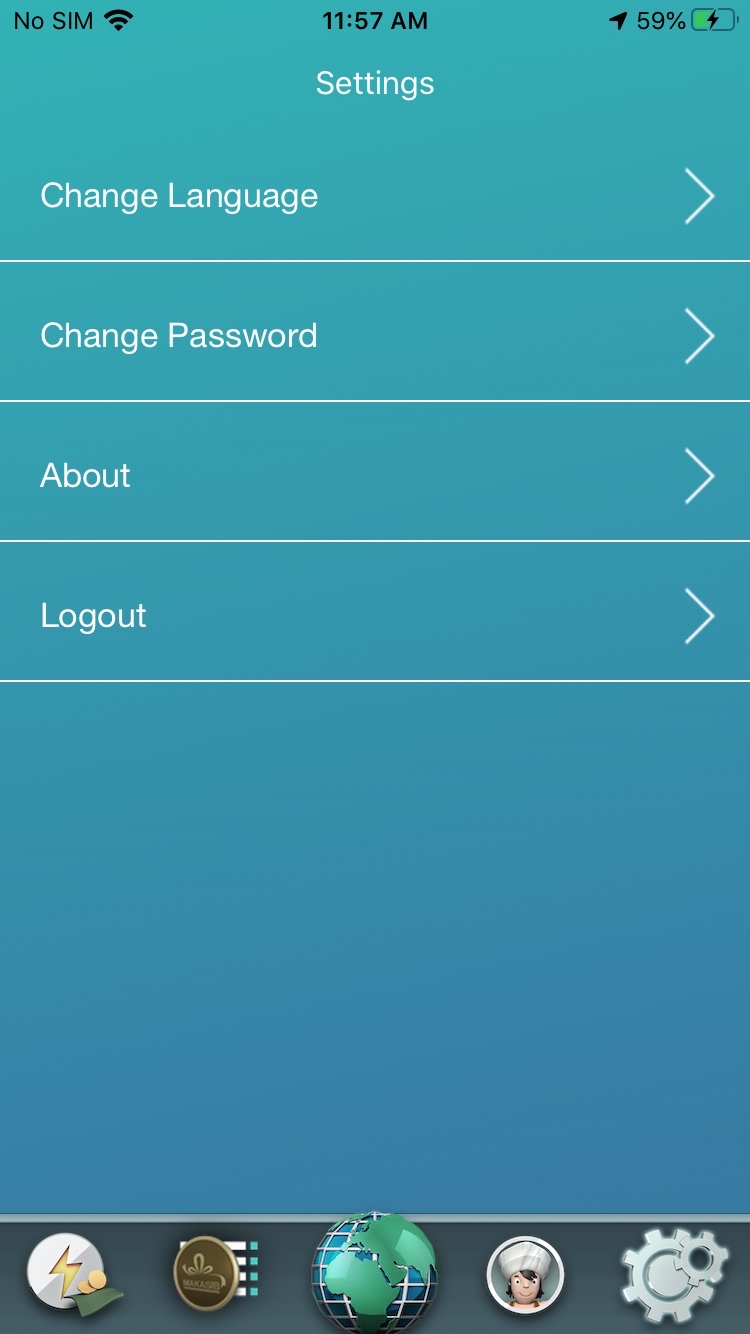Select the gear settings tab
The image size is (750, 1334).
pos(673,1276)
